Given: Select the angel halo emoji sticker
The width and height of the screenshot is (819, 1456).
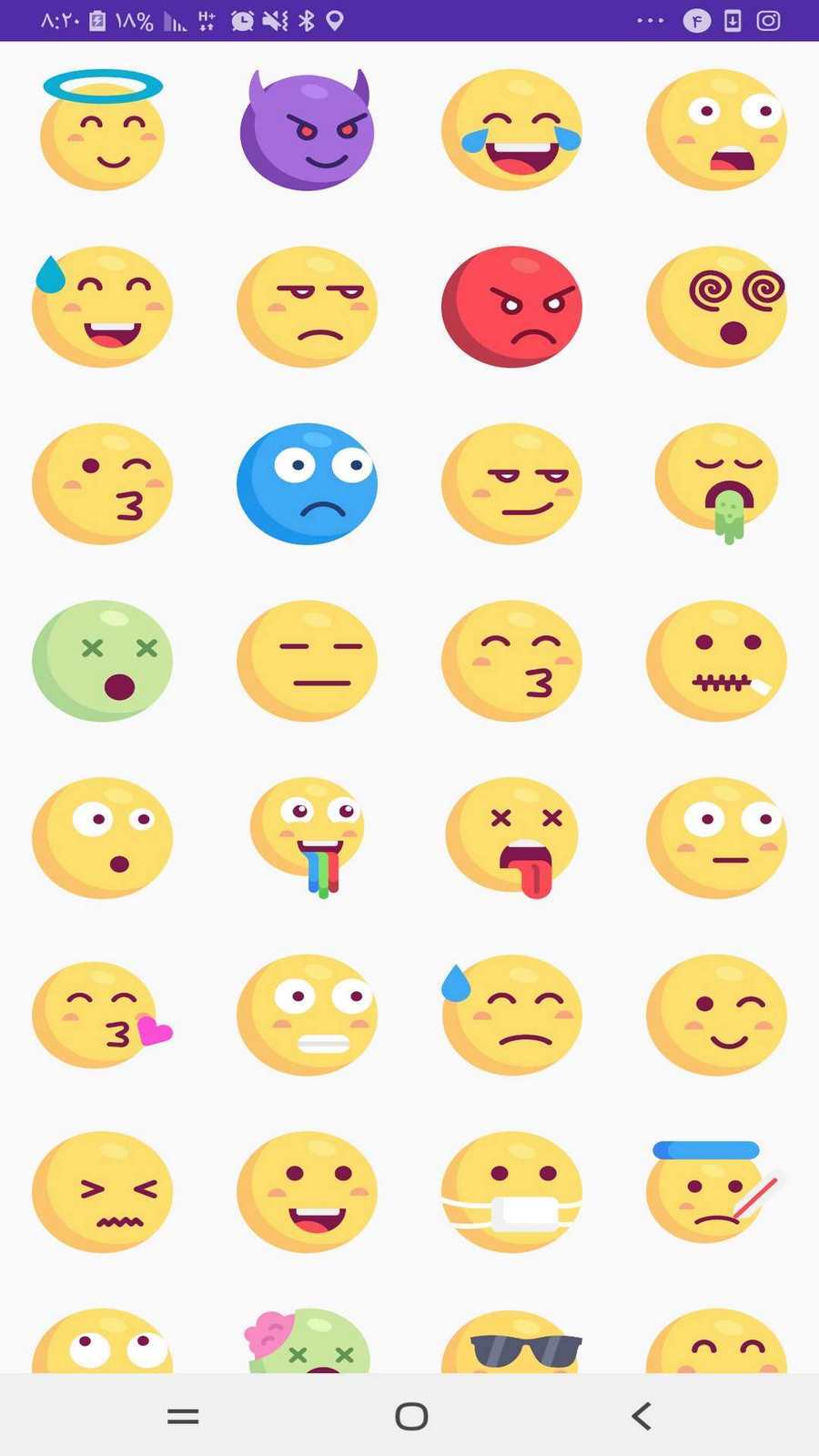Looking at the screenshot, I should tap(103, 130).
